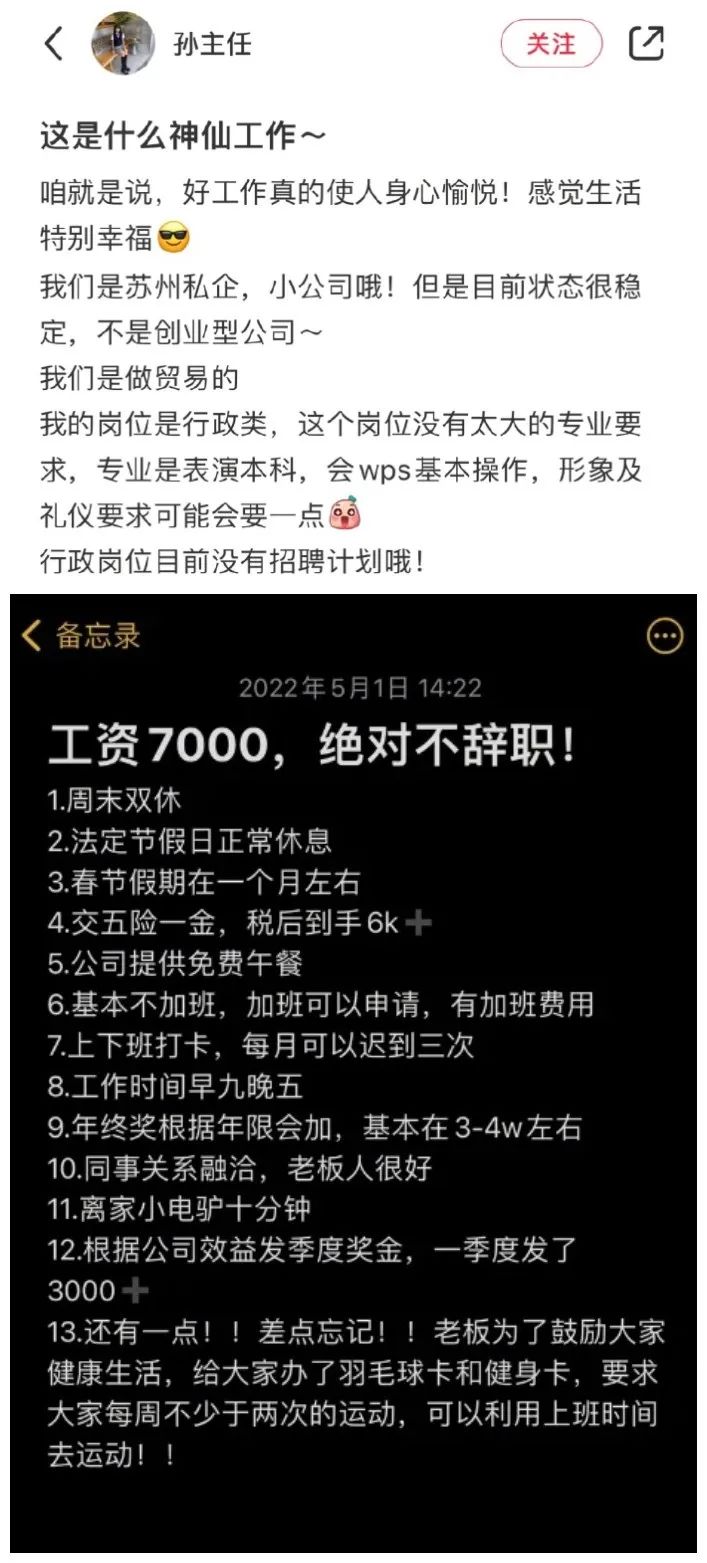Share this post via share icon

pyautogui.click(x=646, y=43)
